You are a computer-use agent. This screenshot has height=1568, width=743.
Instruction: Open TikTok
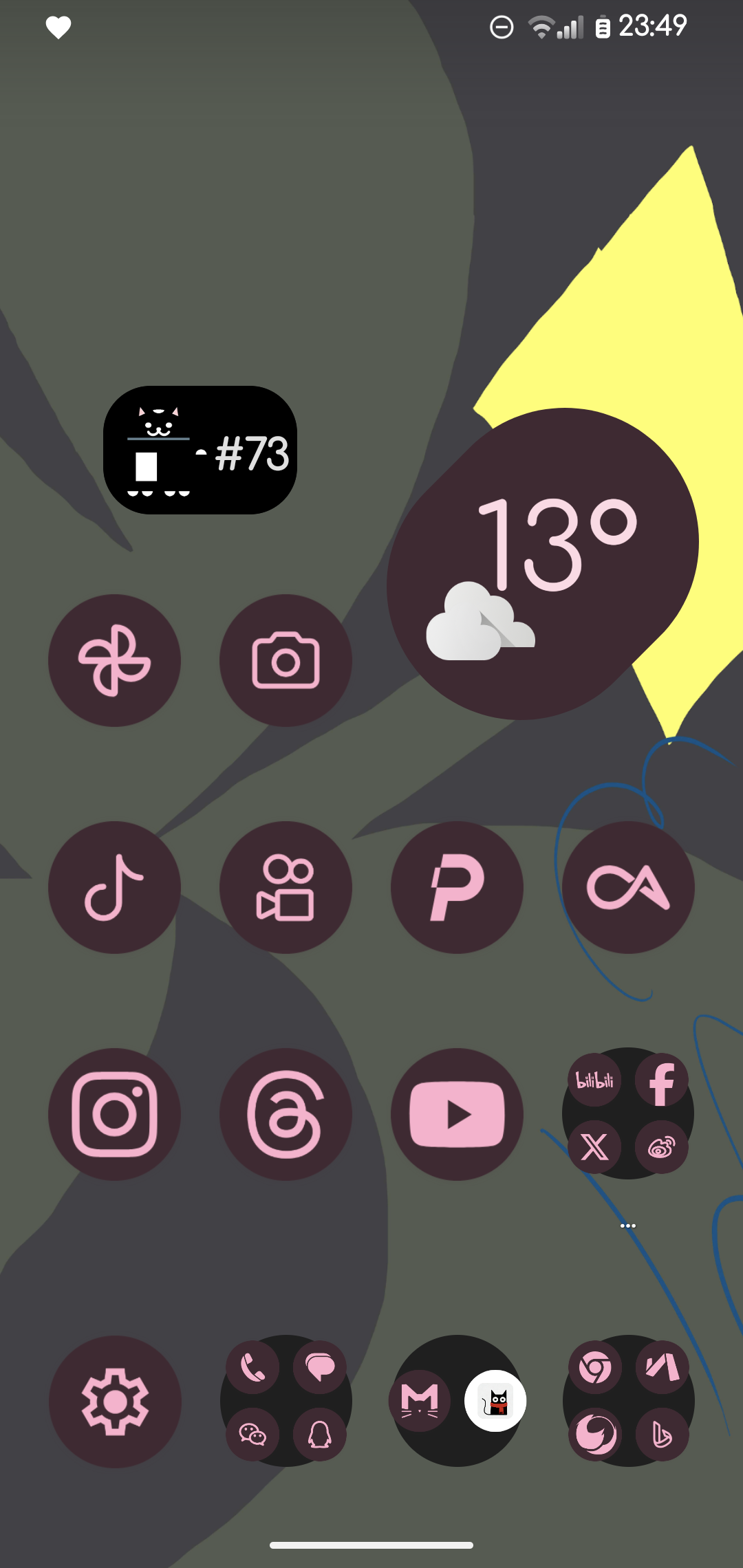[114, 887]
